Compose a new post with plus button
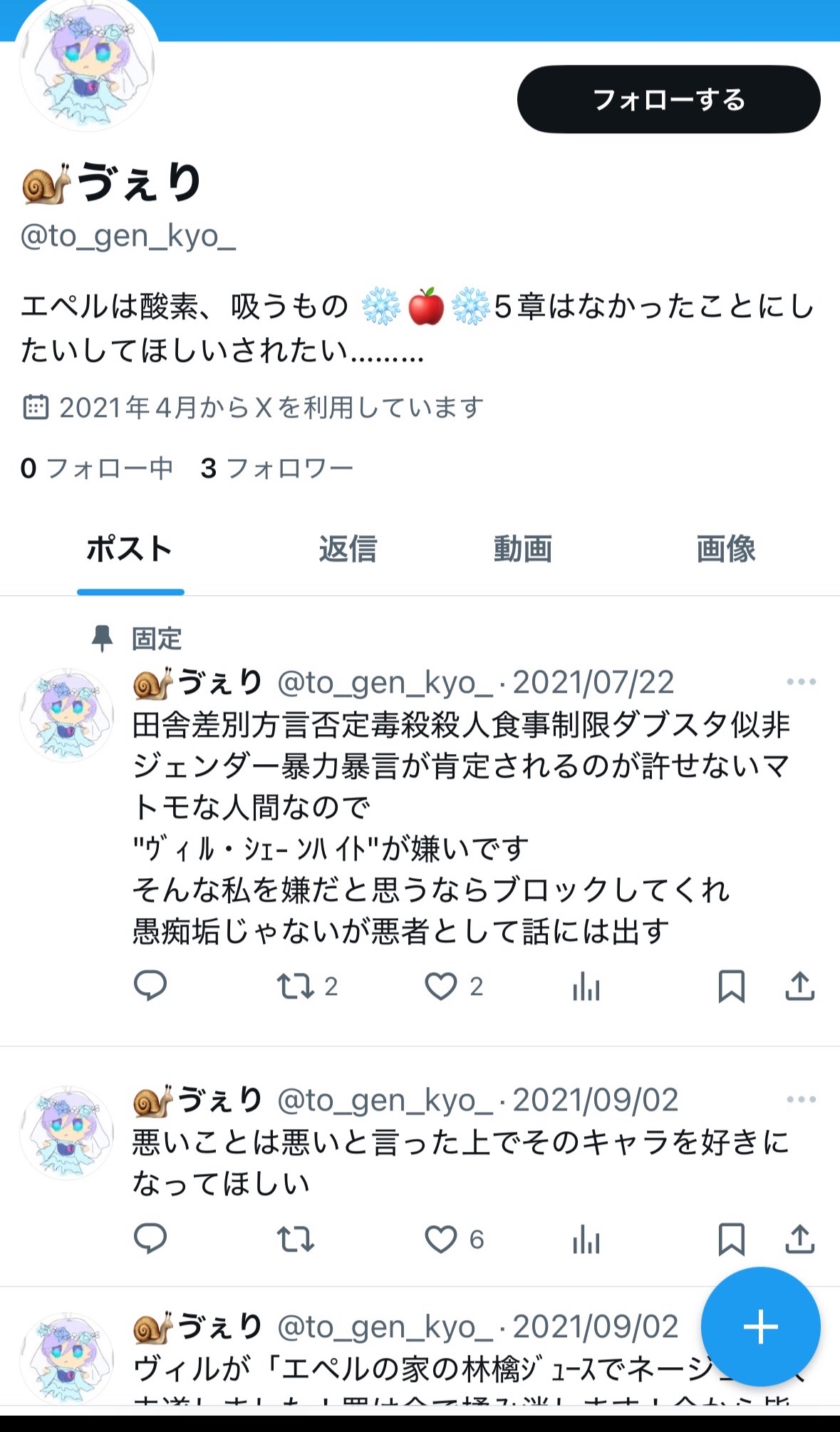Image resolution: width=840 pixels, height=1432 pixels. [x=760, y=1327]
